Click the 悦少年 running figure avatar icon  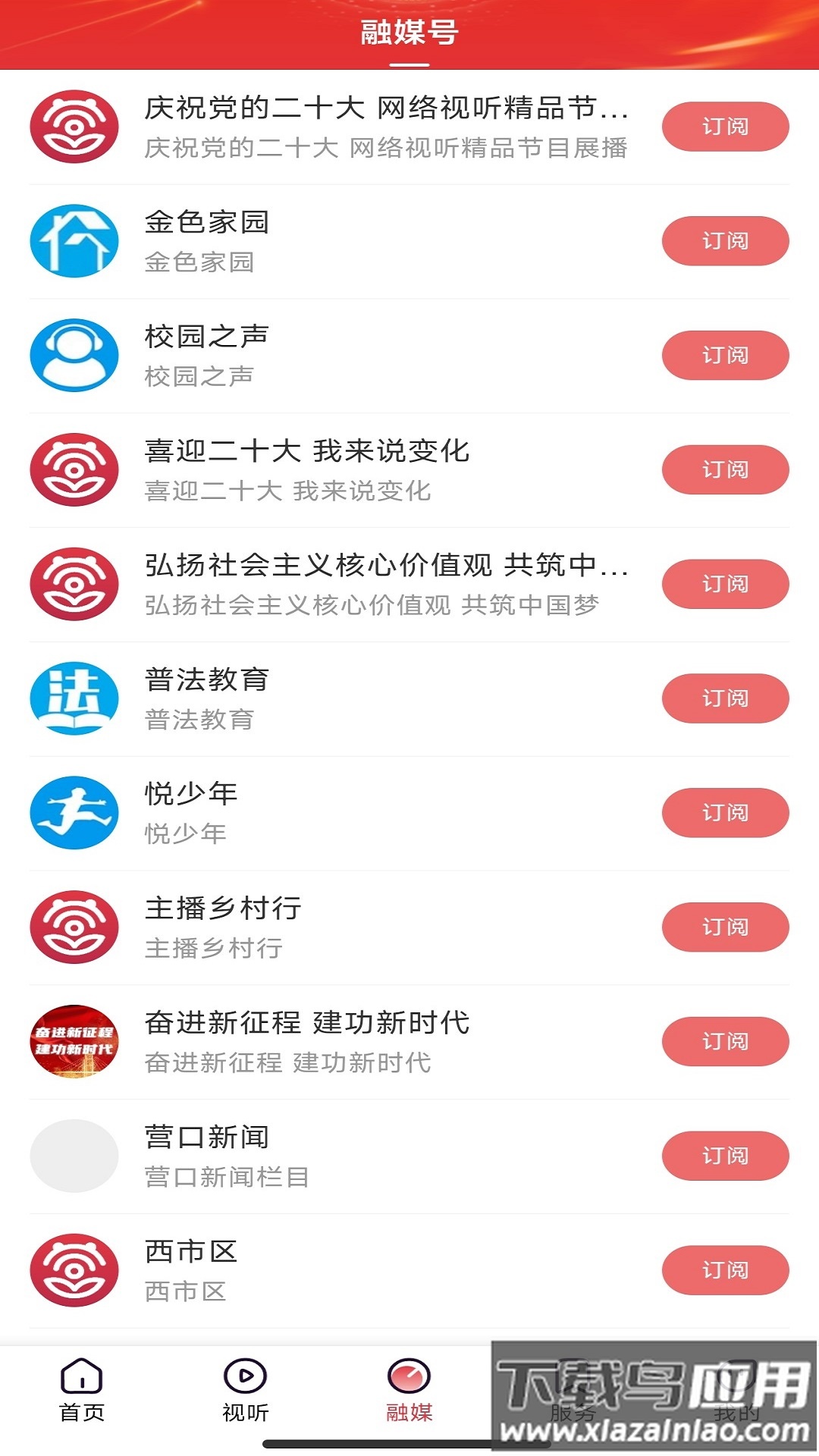(x=74, y=812)
